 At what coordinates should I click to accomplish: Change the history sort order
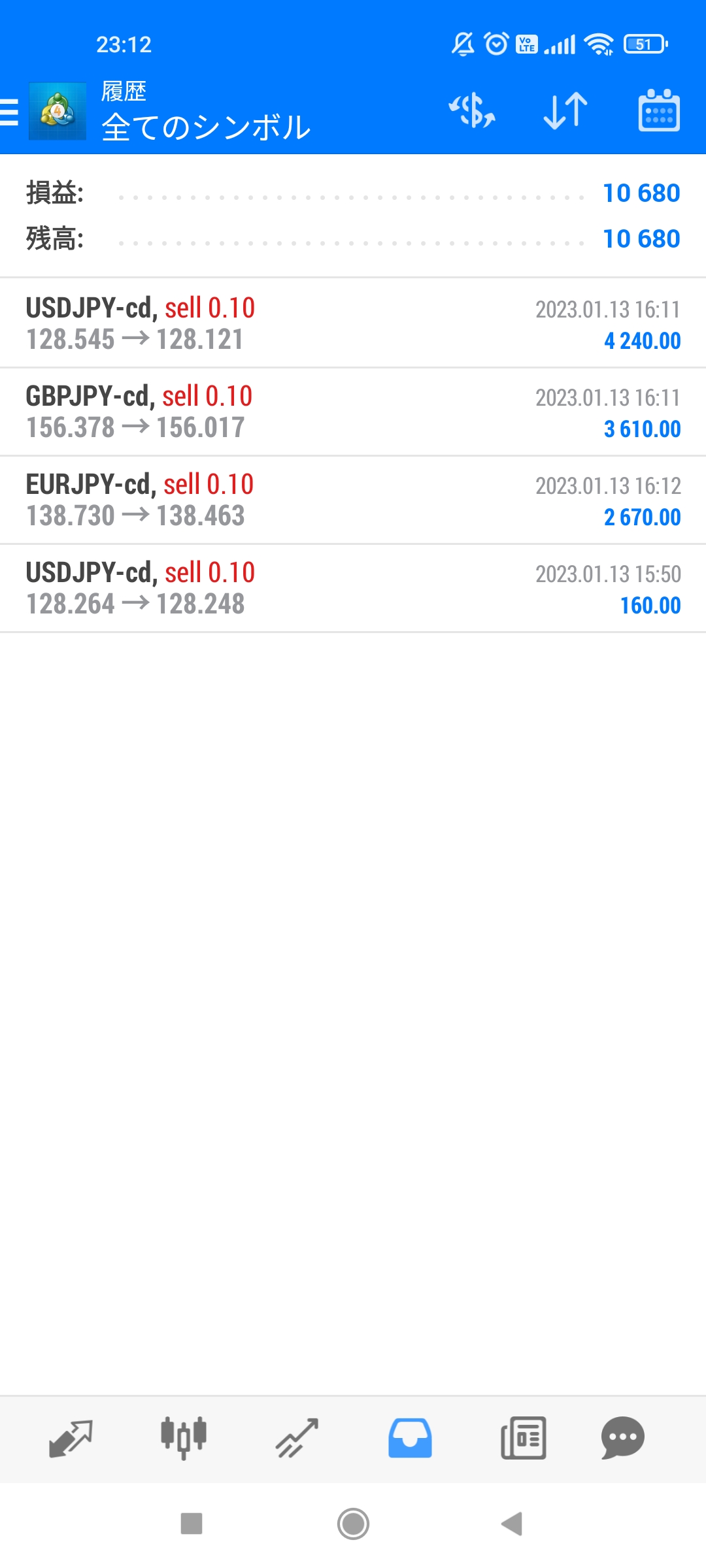pyautogui.click(x=565, y=110)
